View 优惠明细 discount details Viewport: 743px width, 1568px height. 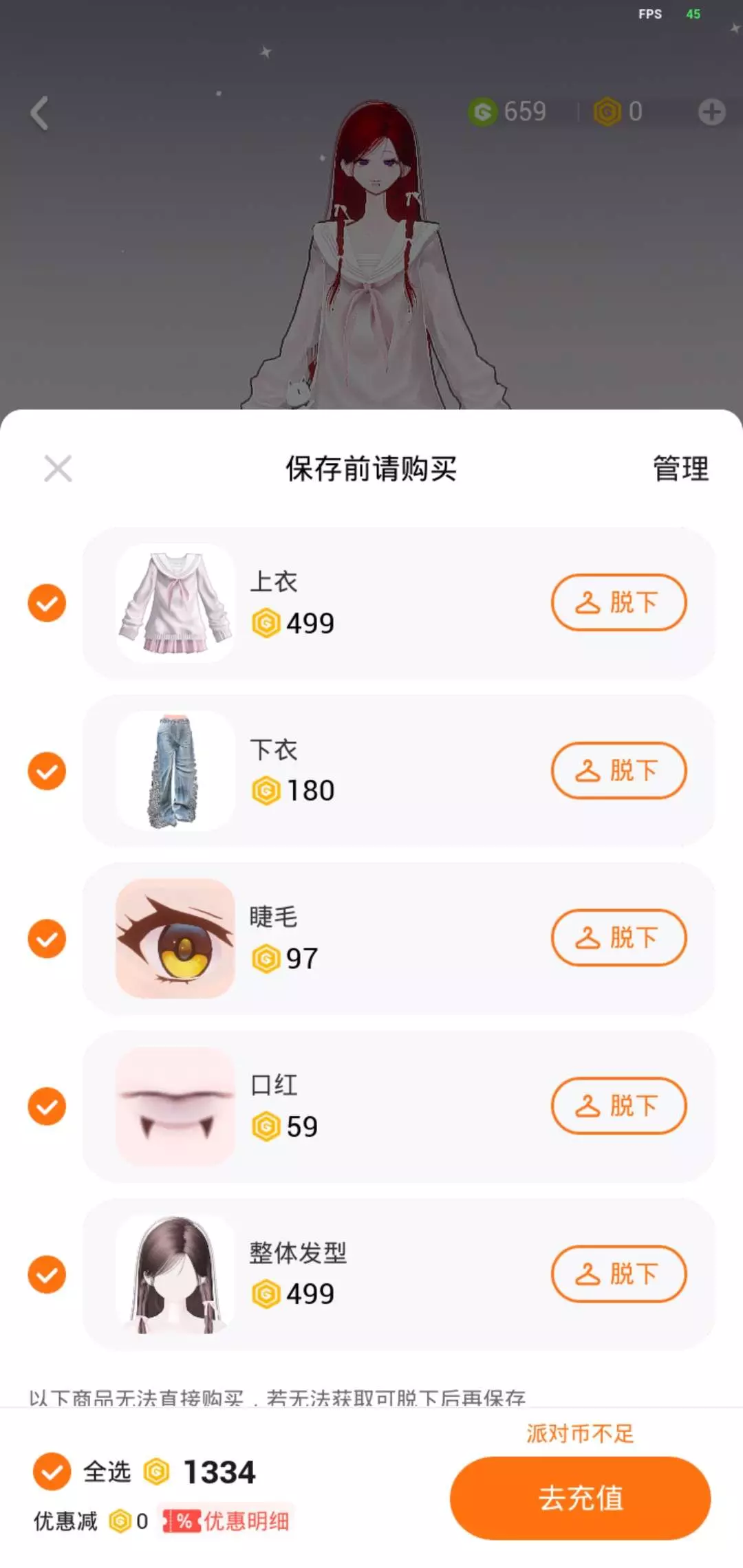tap(227, 1521)
